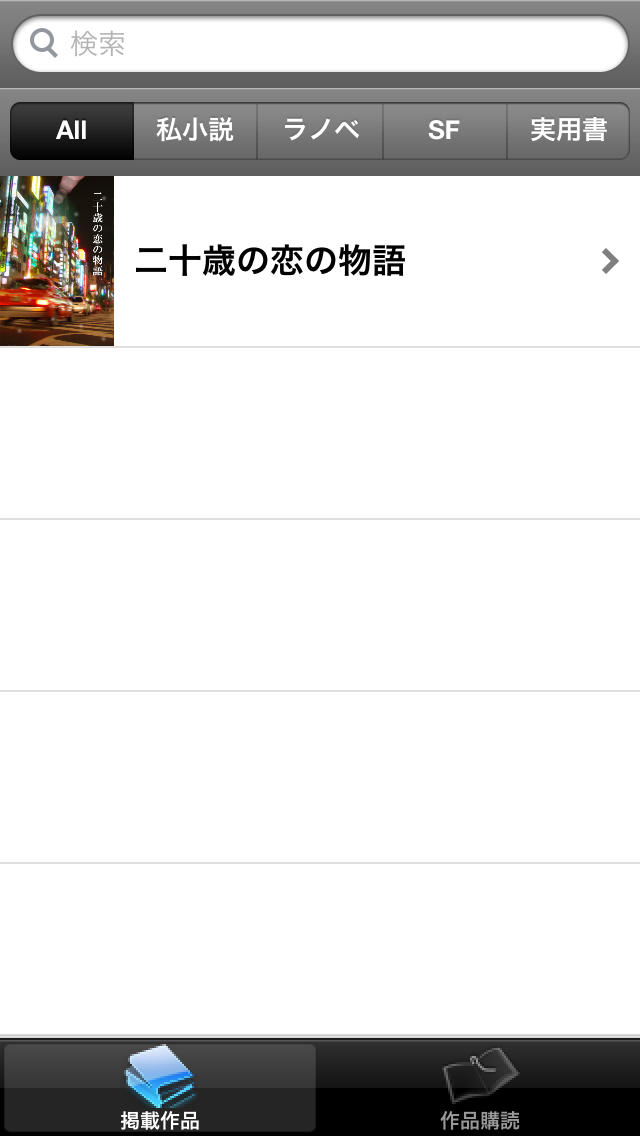The image size is (640, 1136).
Task: Tap the 検索 search field
Action: [320, 44]
